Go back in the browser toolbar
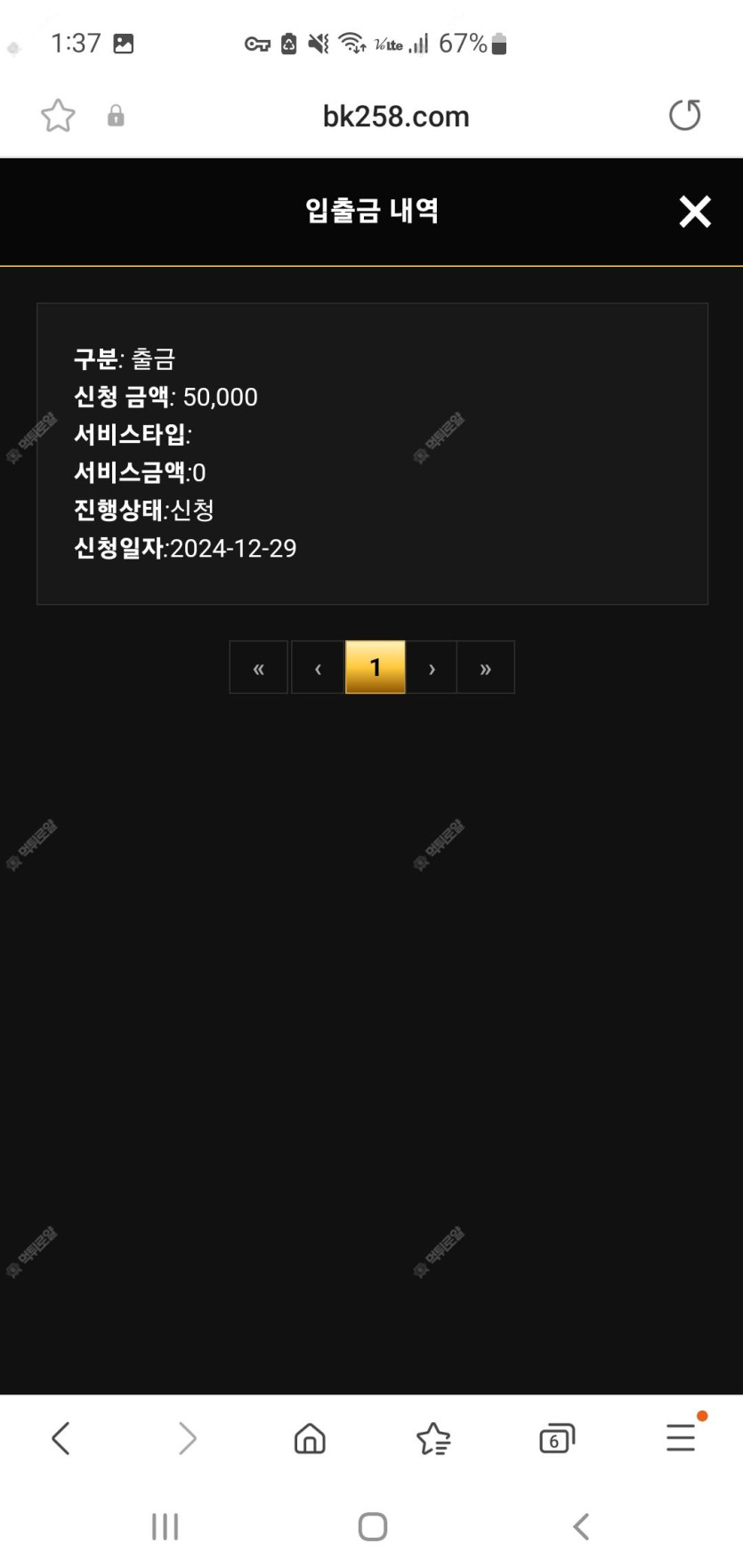 [61, 1438]
